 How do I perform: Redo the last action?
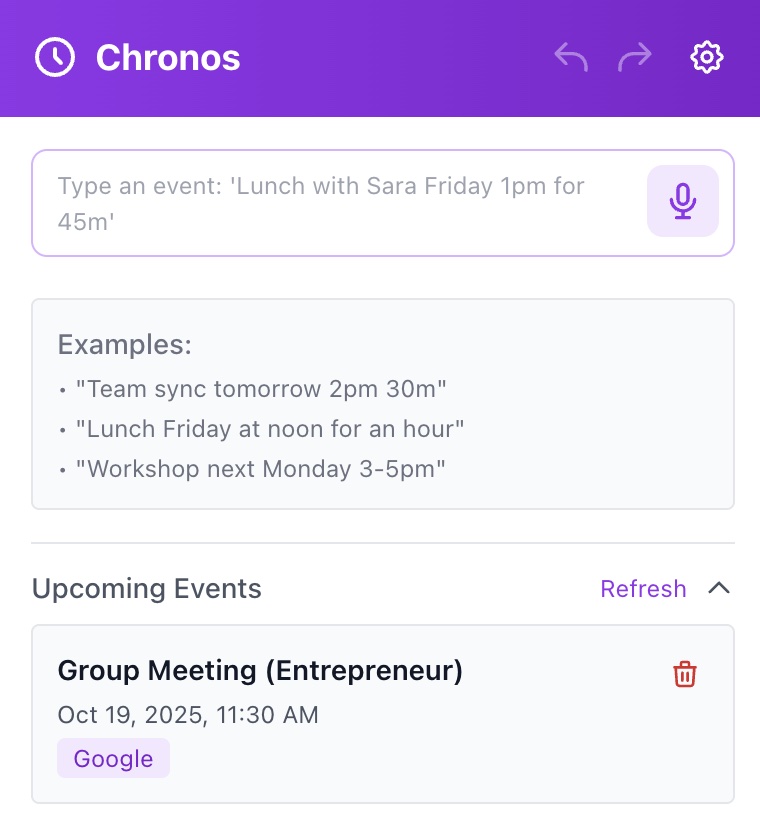point(635,57)
